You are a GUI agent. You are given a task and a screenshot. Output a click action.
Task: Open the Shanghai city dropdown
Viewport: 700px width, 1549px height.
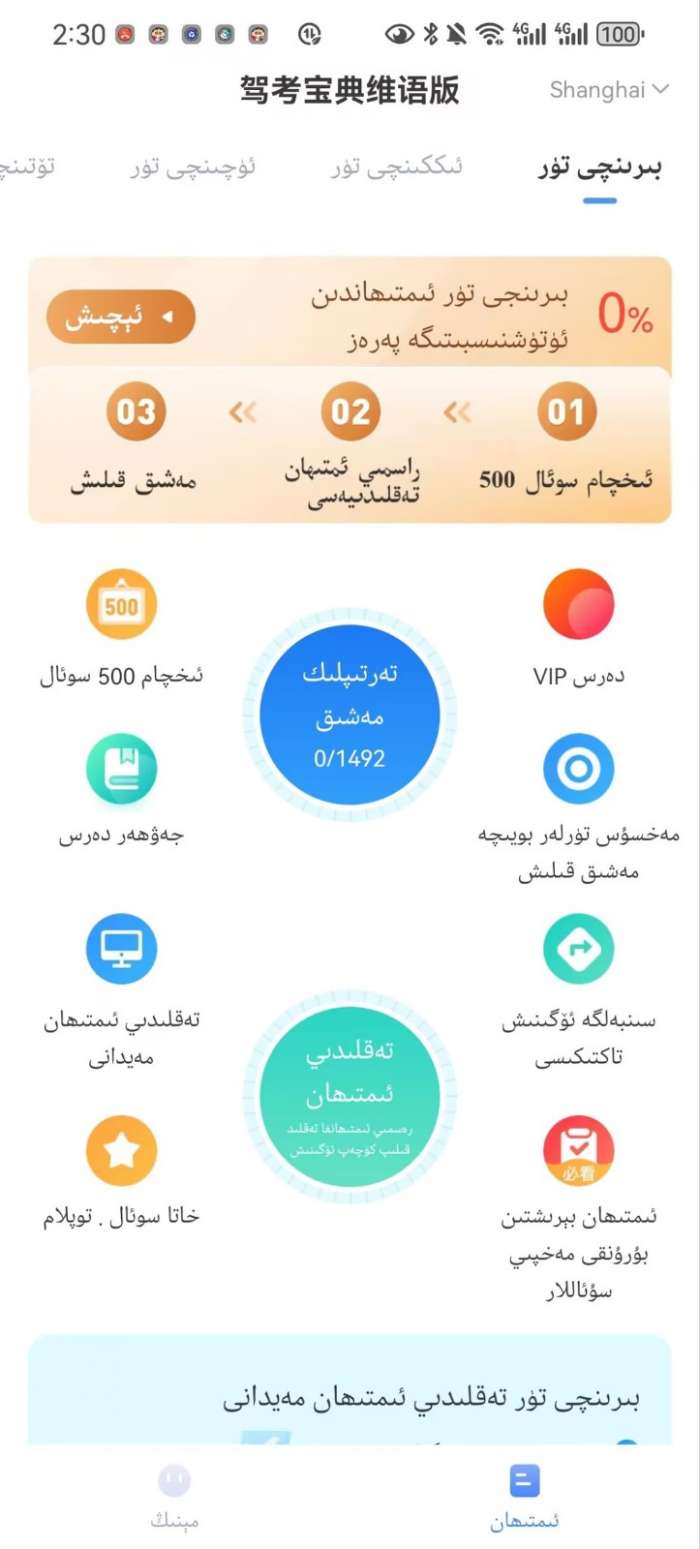coord(608,90)
